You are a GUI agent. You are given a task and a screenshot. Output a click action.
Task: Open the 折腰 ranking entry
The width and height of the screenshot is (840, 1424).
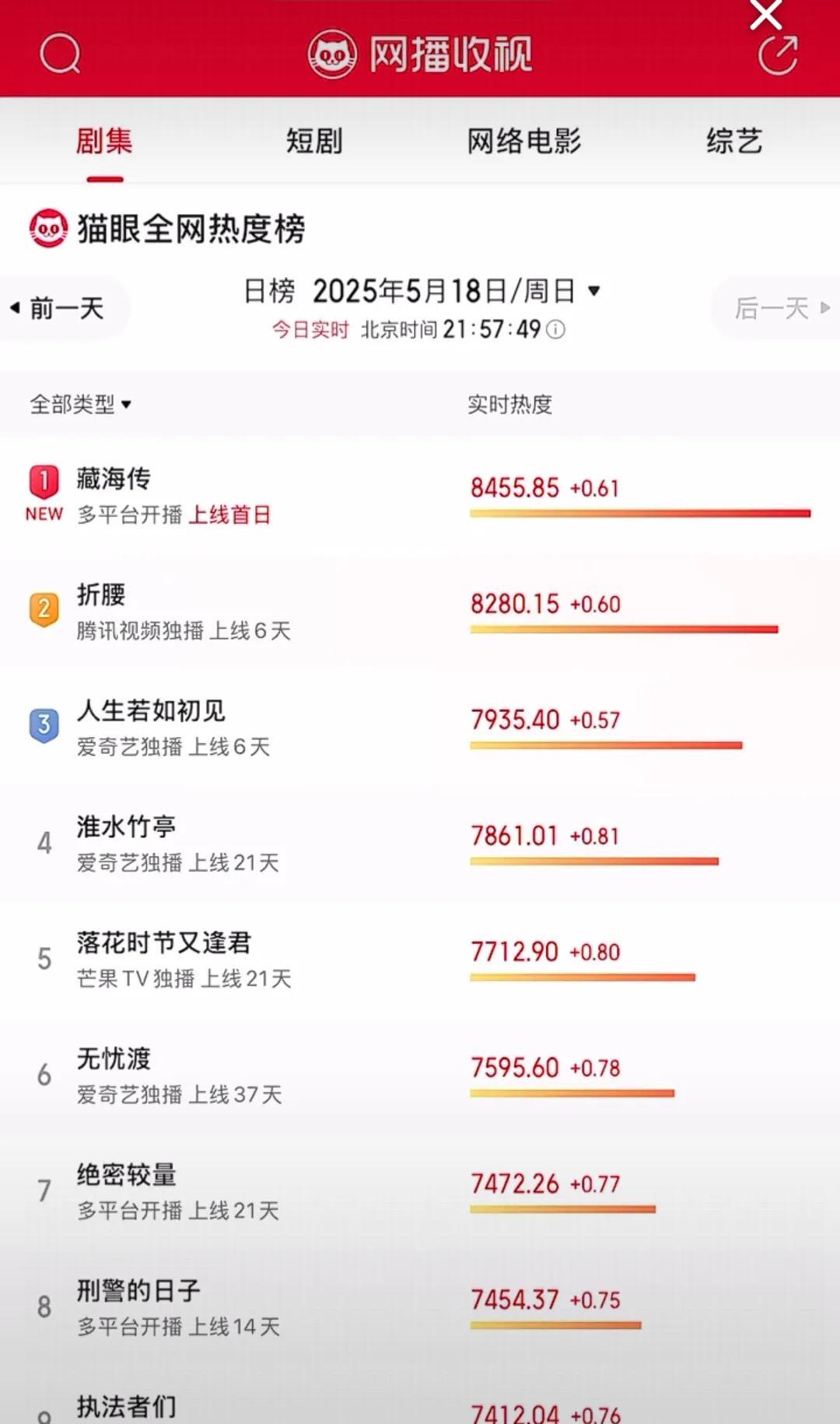420,612
